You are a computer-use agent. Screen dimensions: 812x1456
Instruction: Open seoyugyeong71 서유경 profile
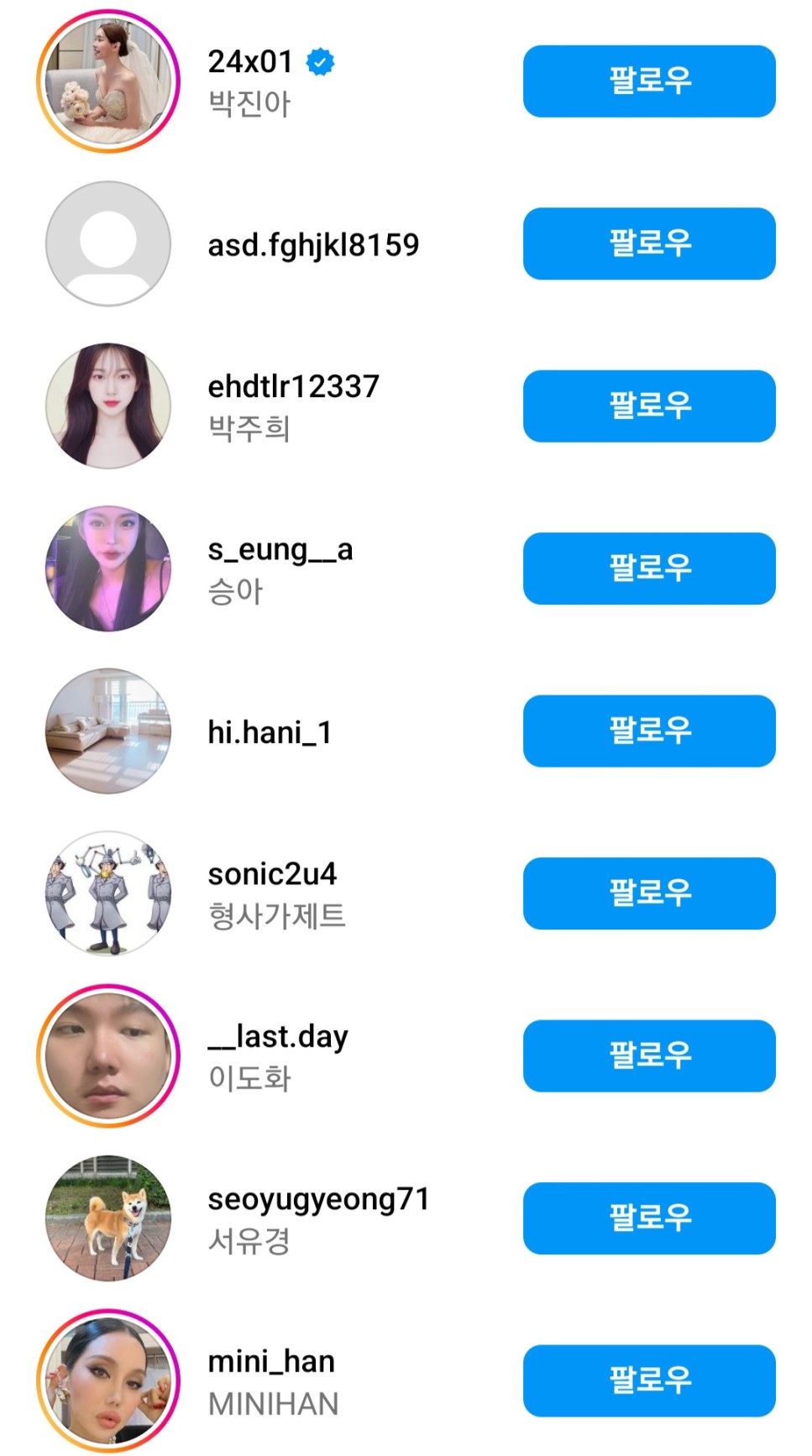tap(317, 1200)
